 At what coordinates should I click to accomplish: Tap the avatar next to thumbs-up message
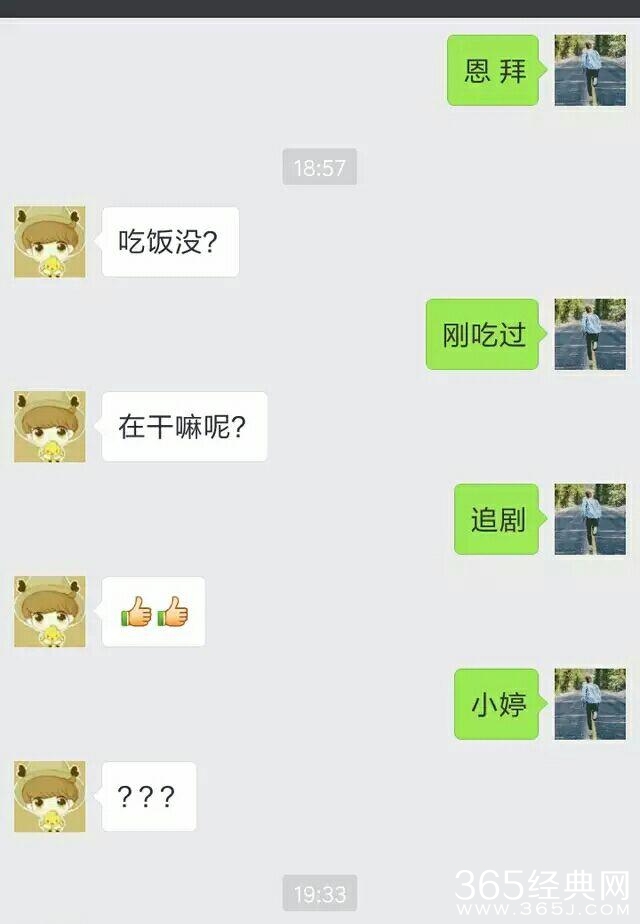pos(50,611)
